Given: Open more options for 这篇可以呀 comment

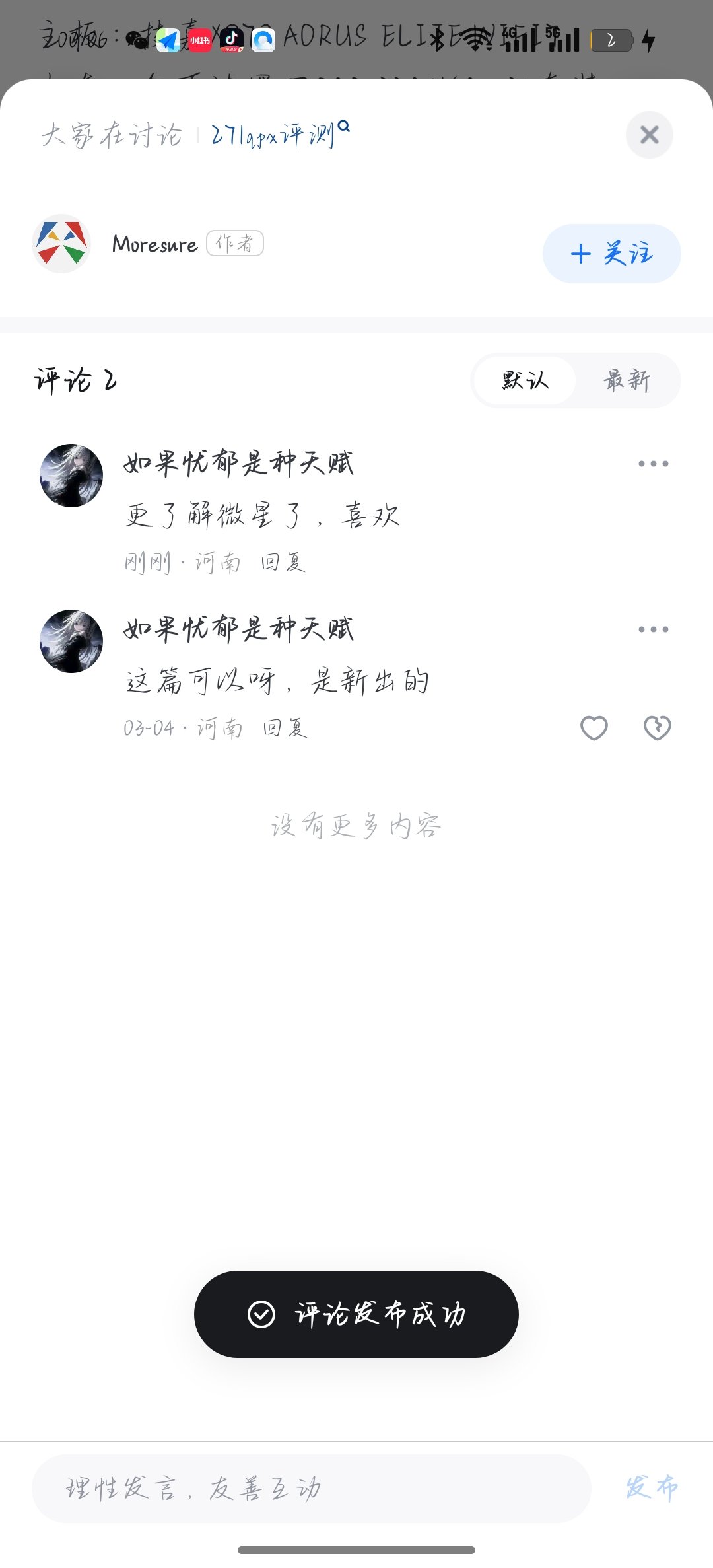Looking at the screenshot, I should 653,629.
